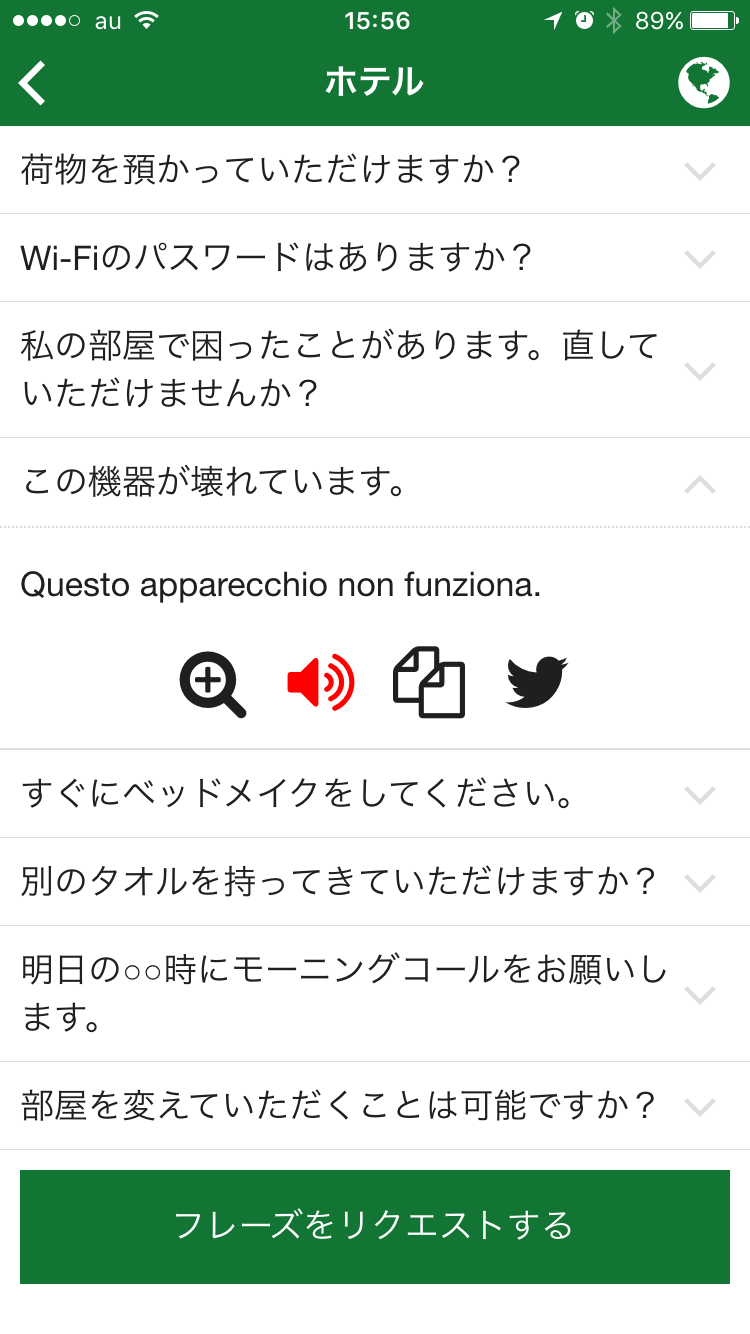750x1334 pixels.
Task: Expand the phrase 荷物を預かっていただけますか？
Action: pyautogui.click(x=375, y=170)
